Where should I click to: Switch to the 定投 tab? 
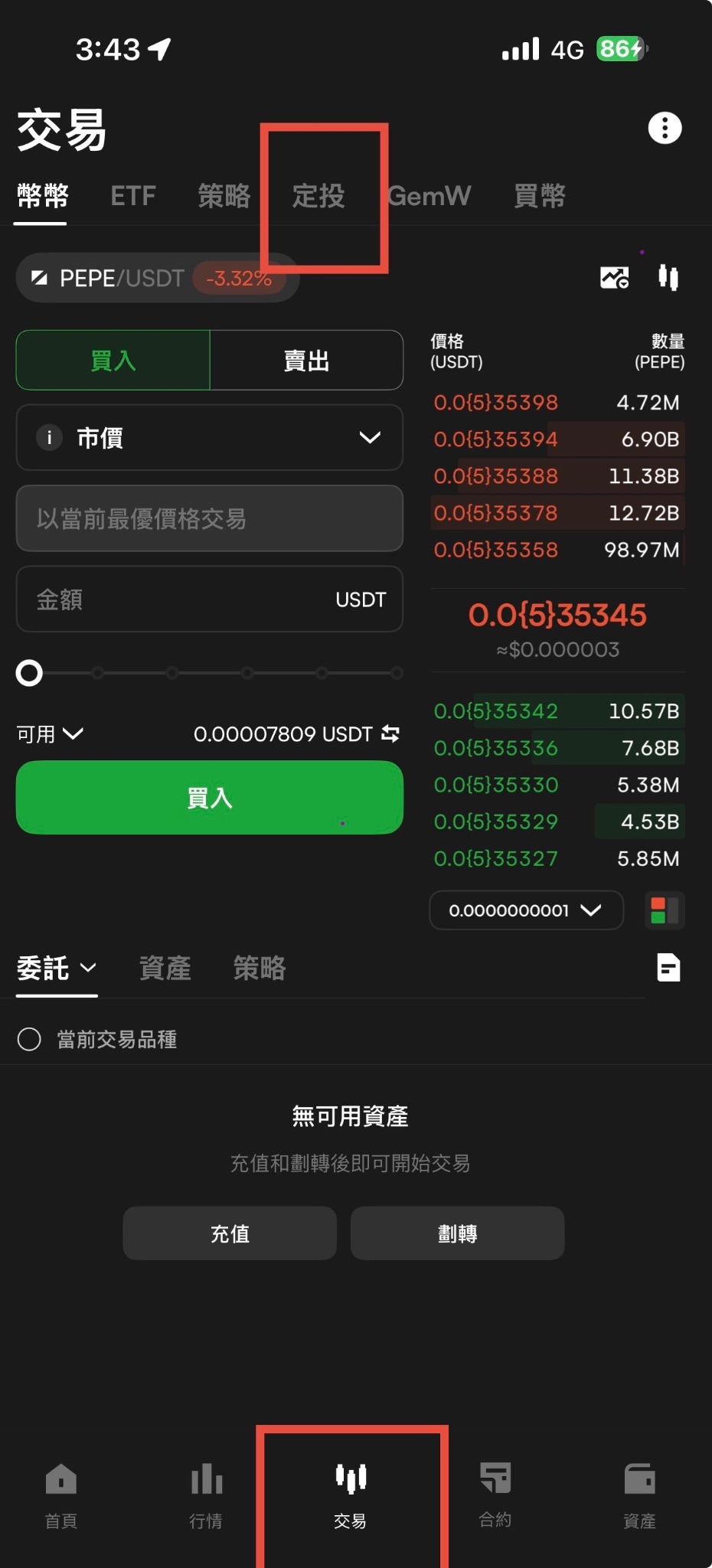318,196
